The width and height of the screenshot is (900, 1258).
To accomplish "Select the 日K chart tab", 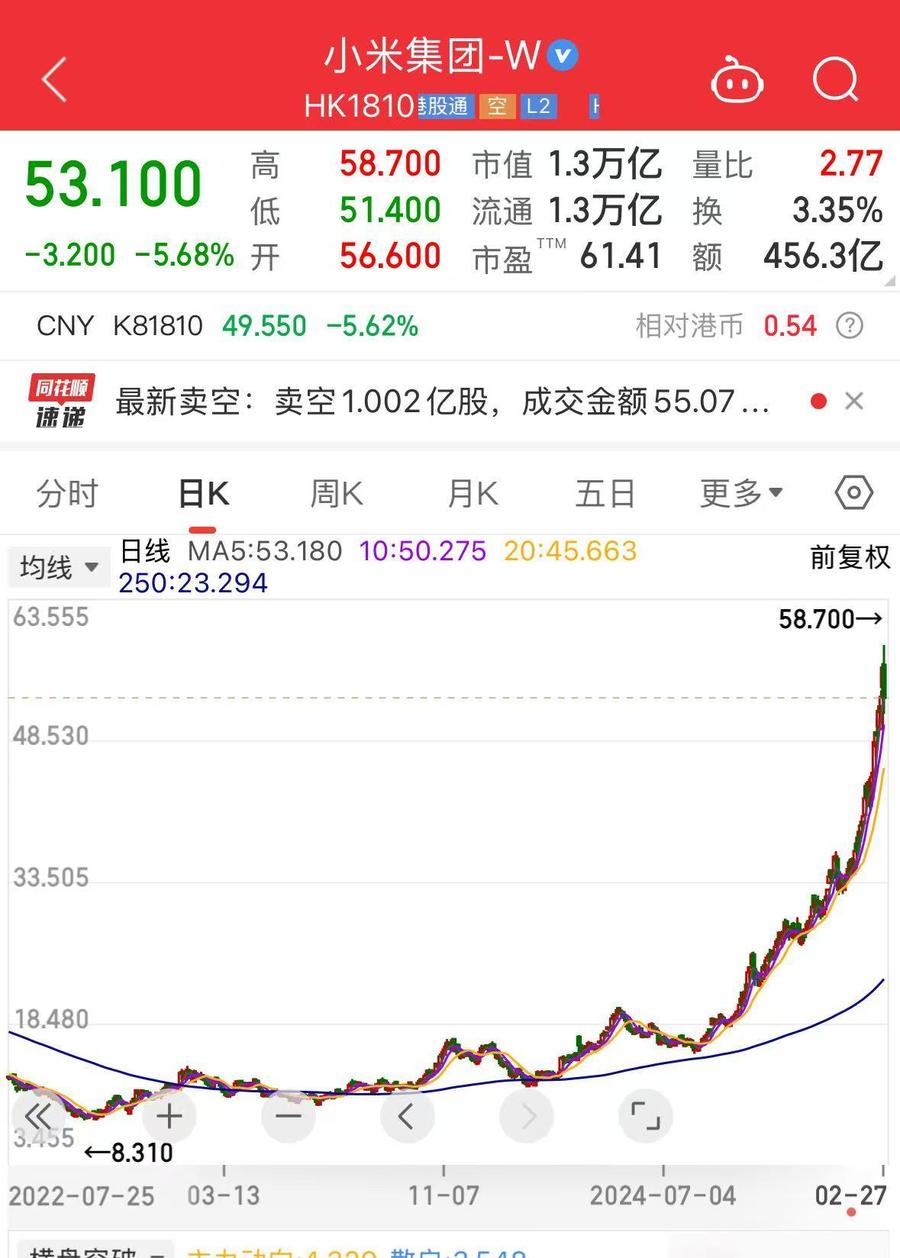I will click(x=203, y=493).
